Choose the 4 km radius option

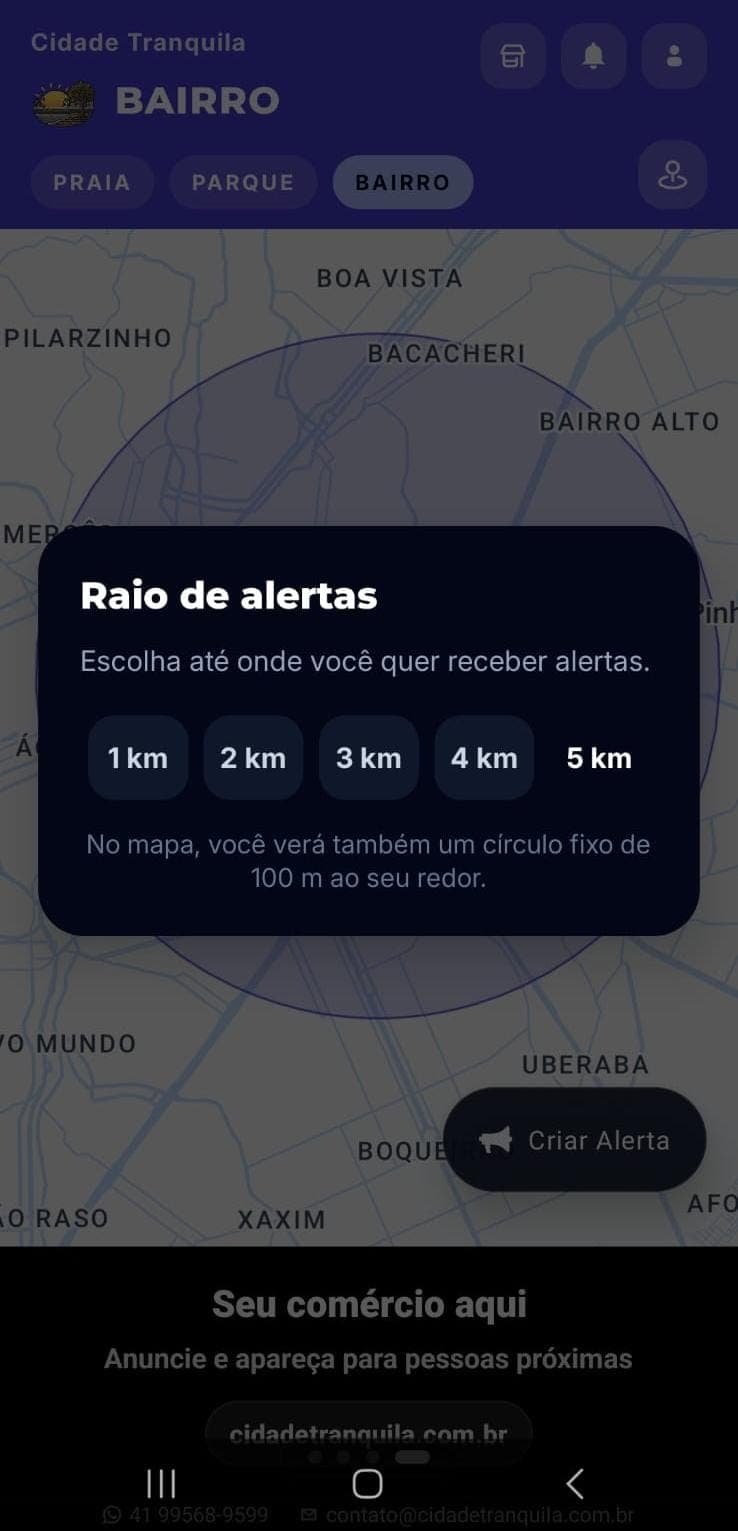point(483,757)
